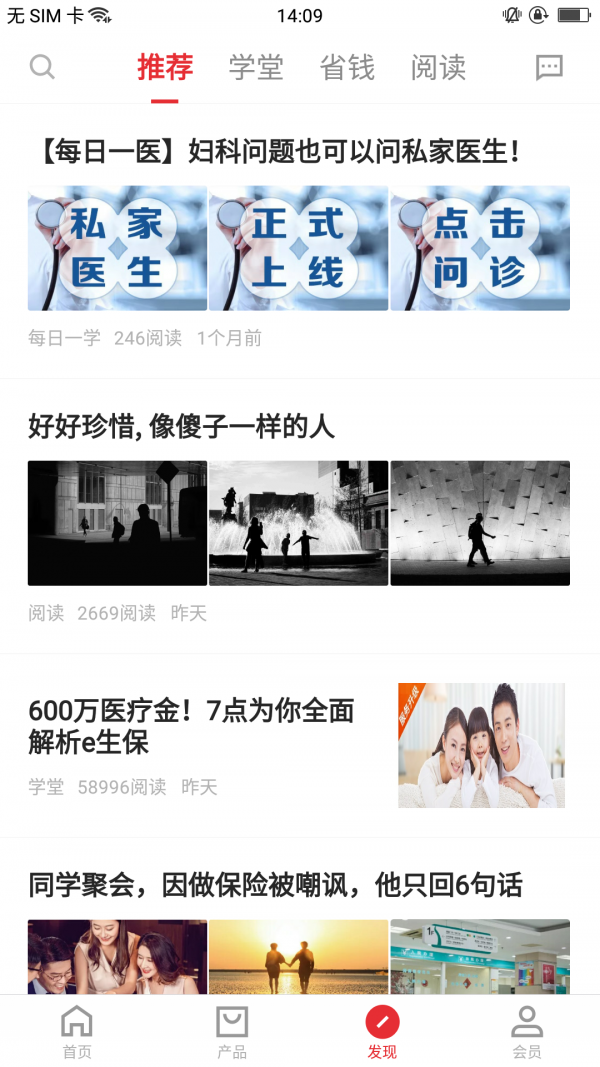Open article 好好珍惜, 像傻子一样的人
600x1067 pixels.
[182, 427]
